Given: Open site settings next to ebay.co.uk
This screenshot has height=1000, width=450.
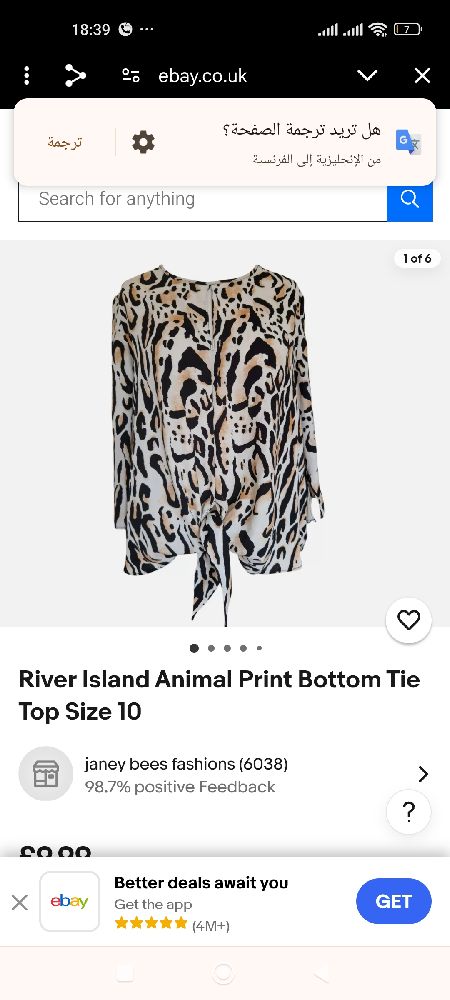Looking at the screenshot, I should 131,76.
